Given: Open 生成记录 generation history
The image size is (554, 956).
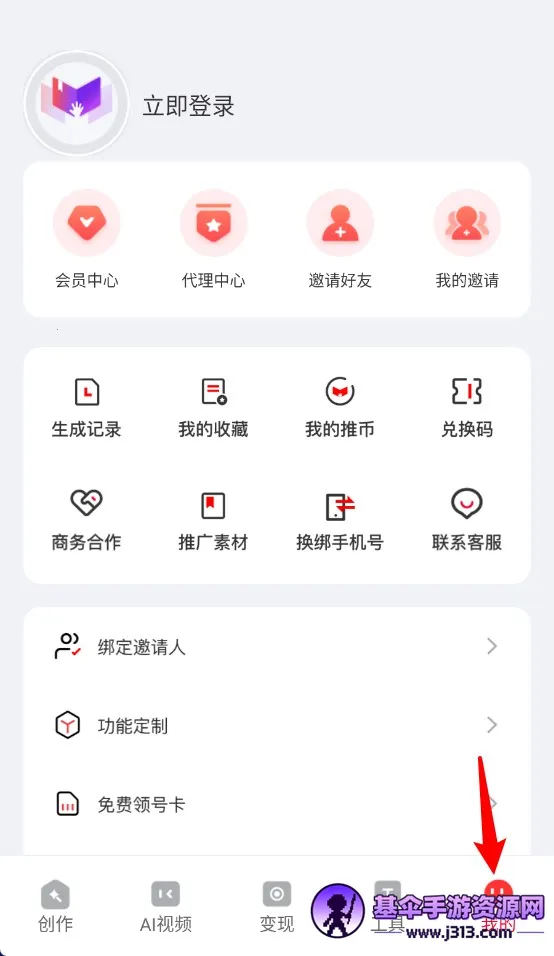Looking at the screenshot, I should point(87,407).
